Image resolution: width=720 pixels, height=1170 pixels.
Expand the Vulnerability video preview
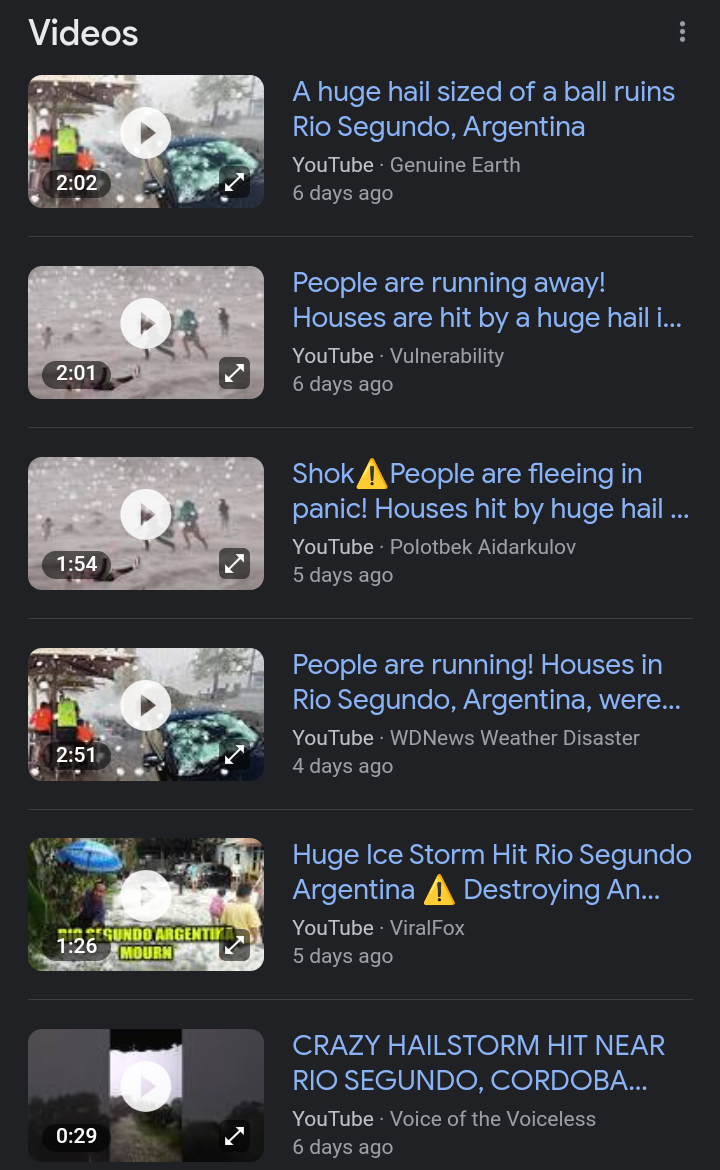[x=234, y=374]
